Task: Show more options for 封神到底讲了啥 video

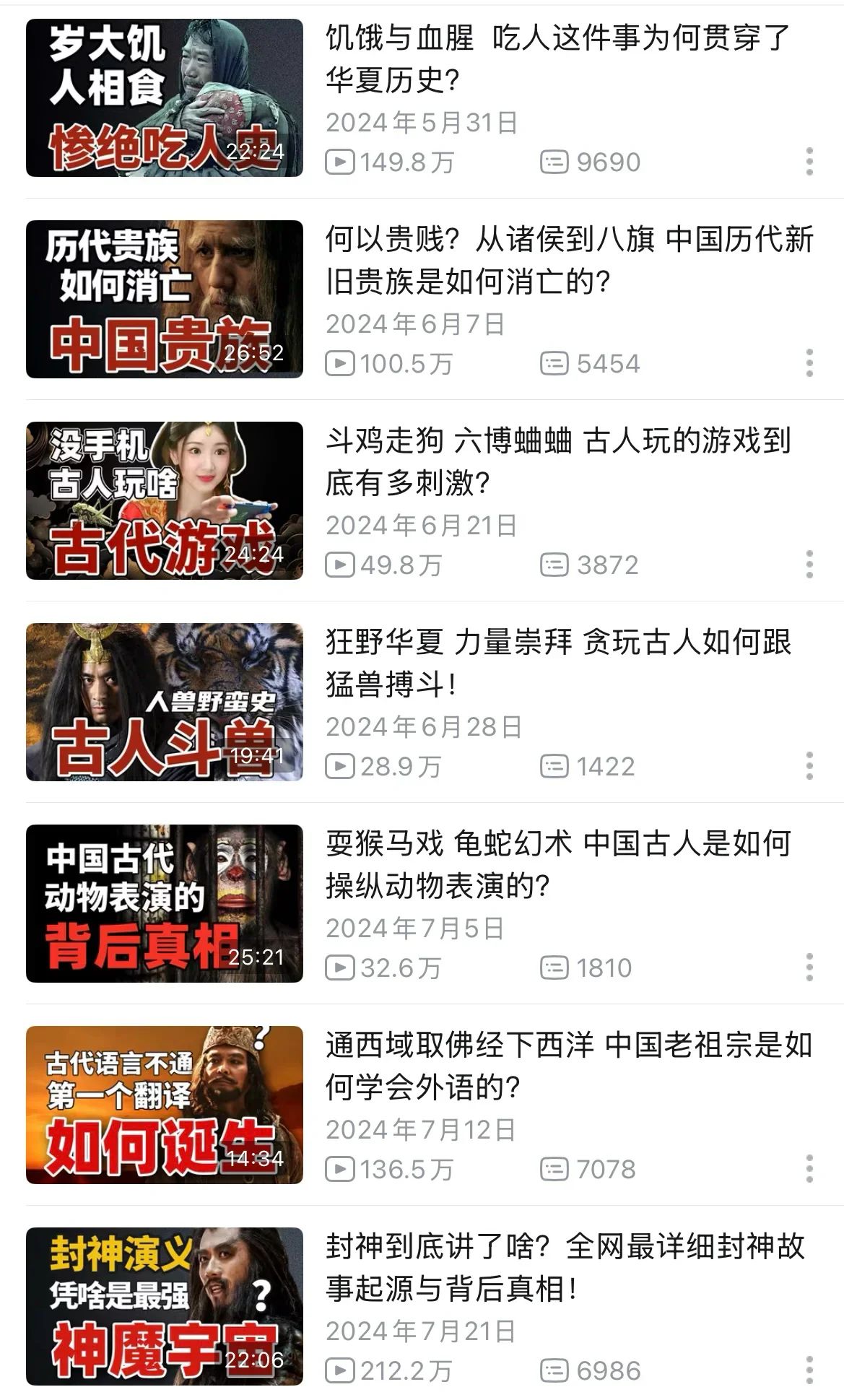Action: 809,1370
